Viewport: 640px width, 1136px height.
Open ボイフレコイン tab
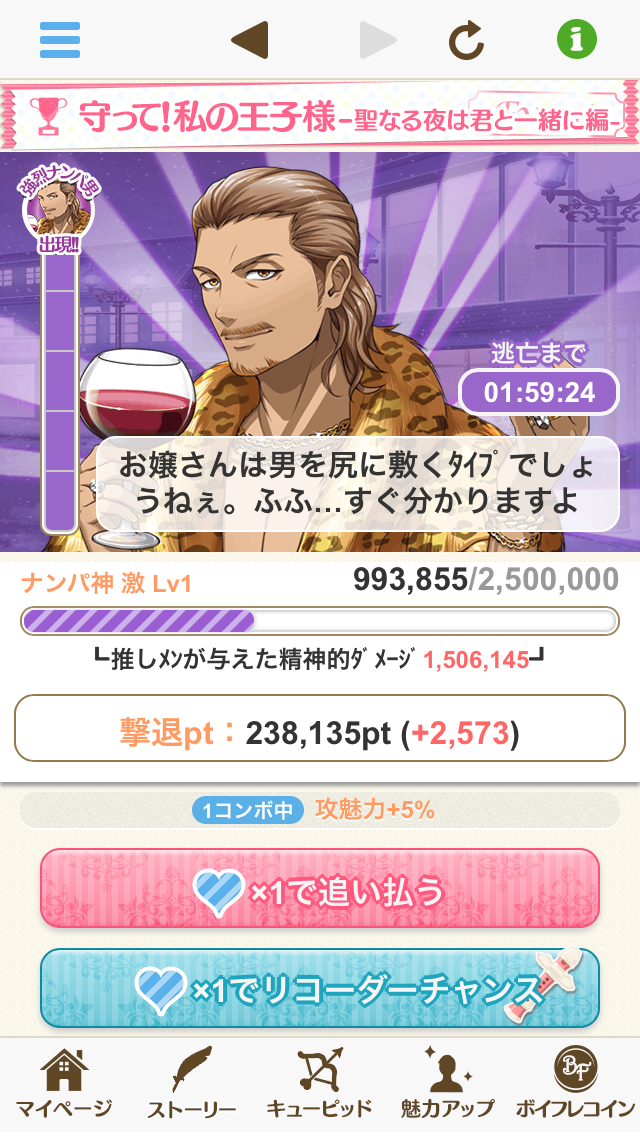pyautogui.click(x=575, y=1086)
